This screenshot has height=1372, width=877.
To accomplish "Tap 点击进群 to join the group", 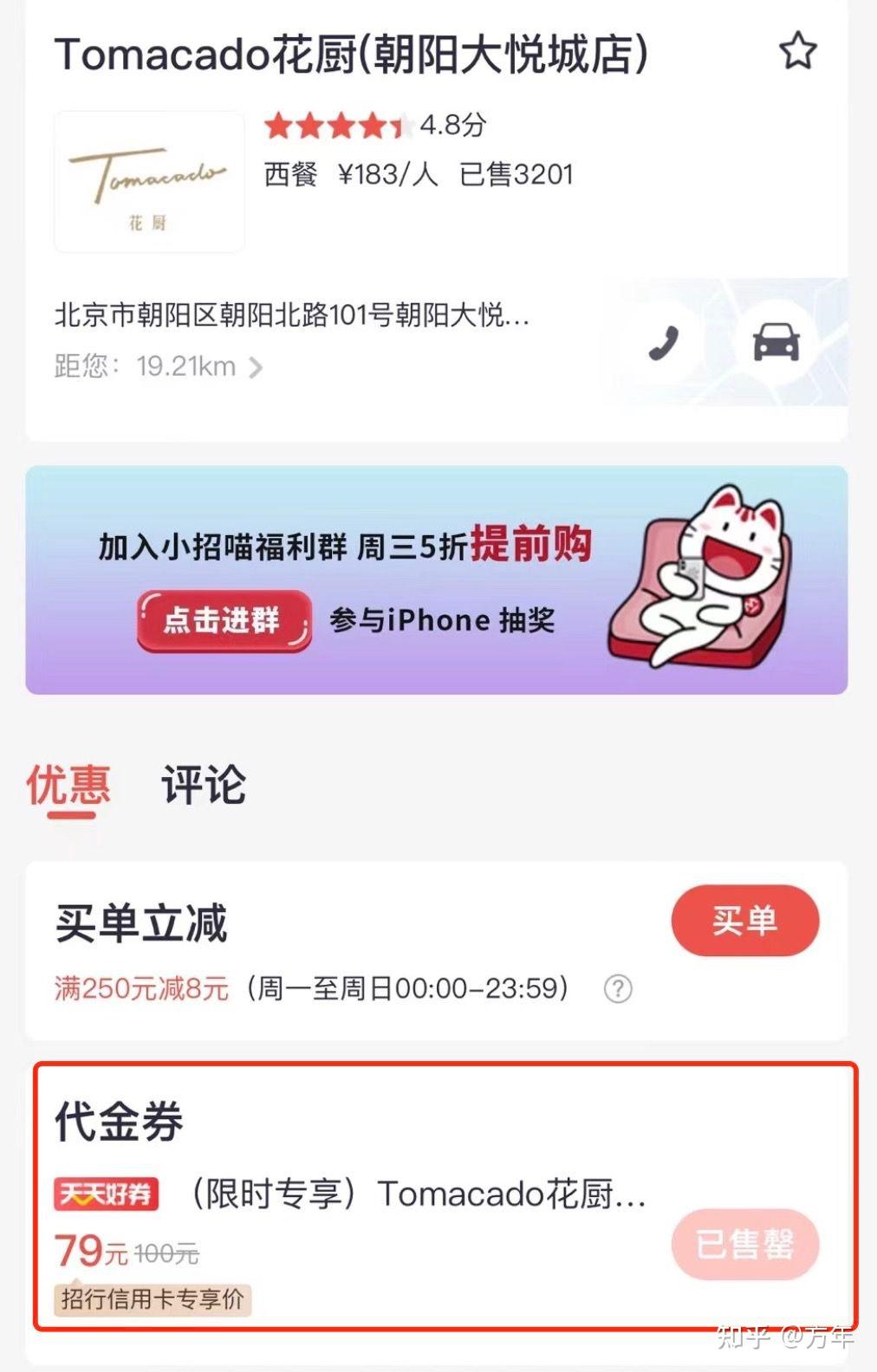I will click(x=224, y=620).
